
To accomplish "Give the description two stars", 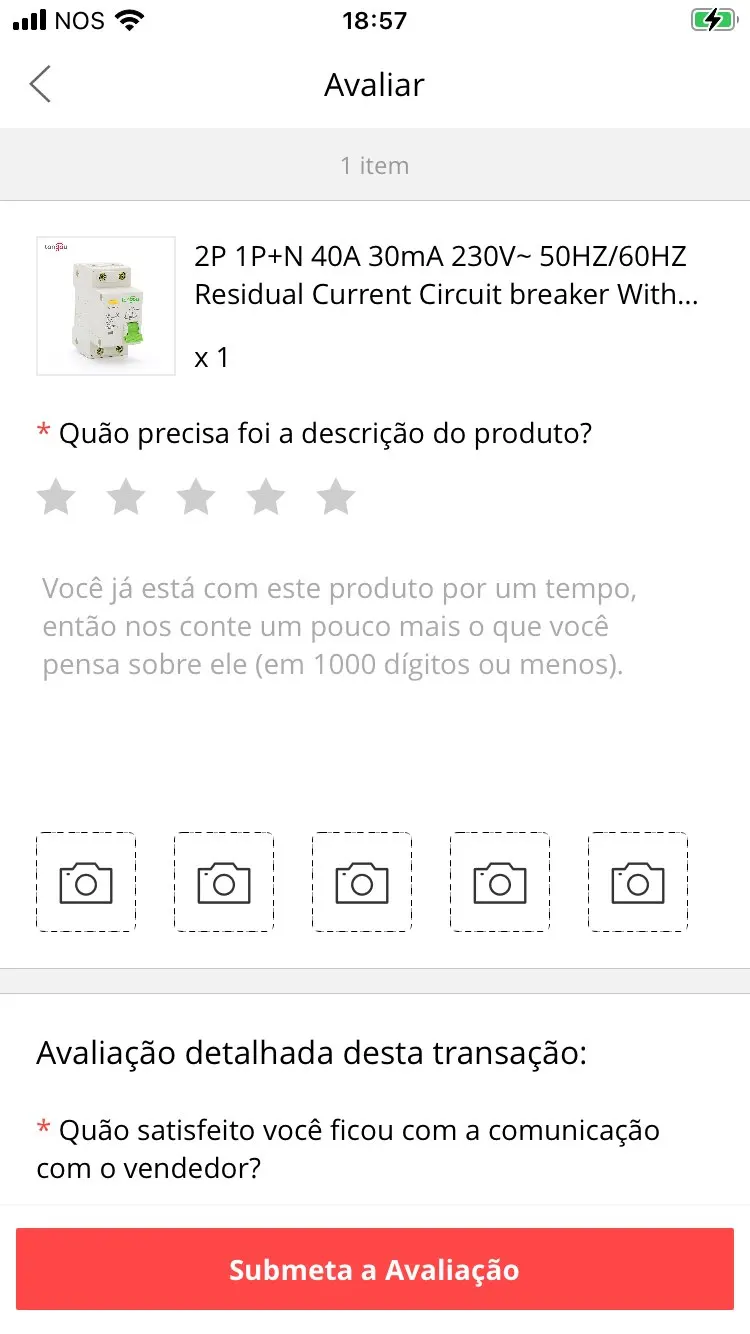I will coord(126,497).
